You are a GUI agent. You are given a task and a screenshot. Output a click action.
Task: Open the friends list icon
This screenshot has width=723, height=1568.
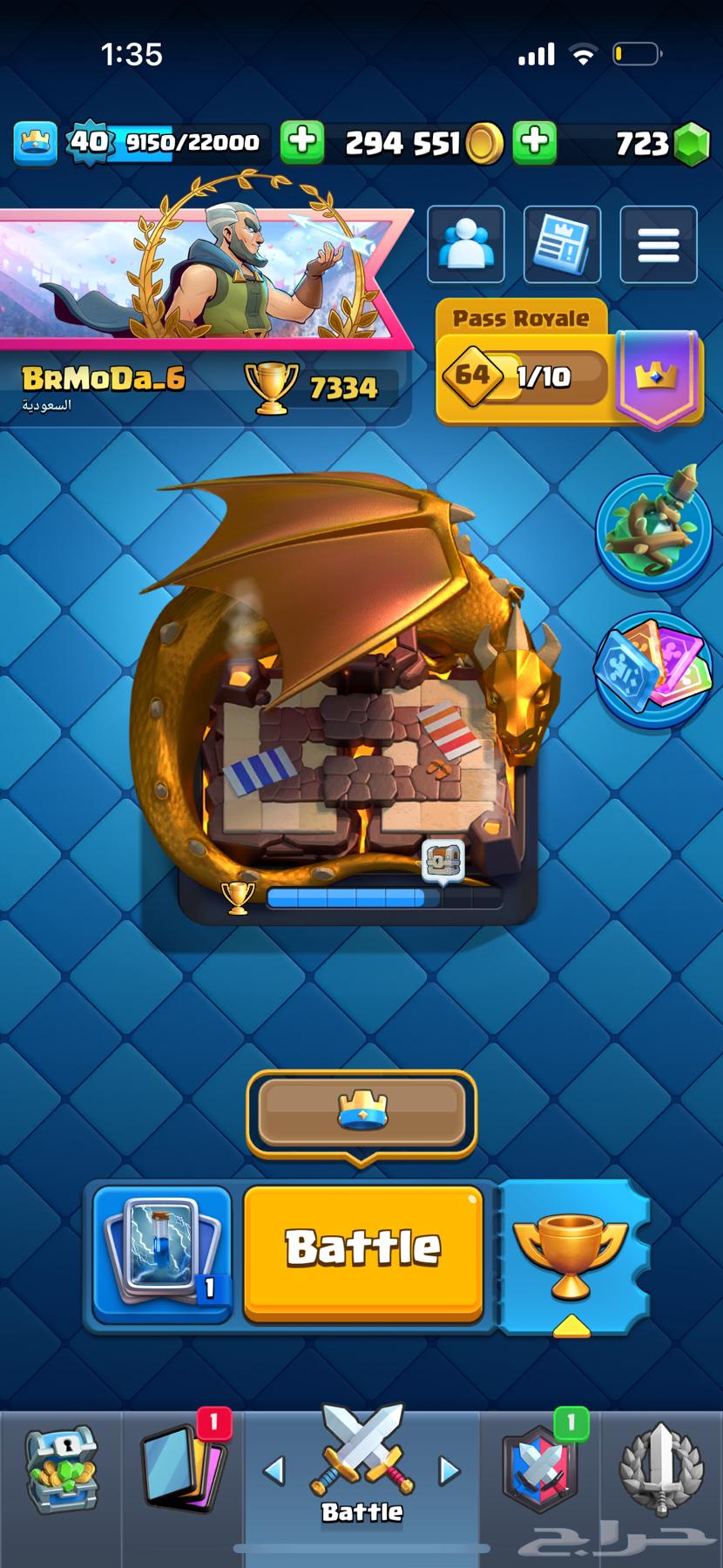466,245
